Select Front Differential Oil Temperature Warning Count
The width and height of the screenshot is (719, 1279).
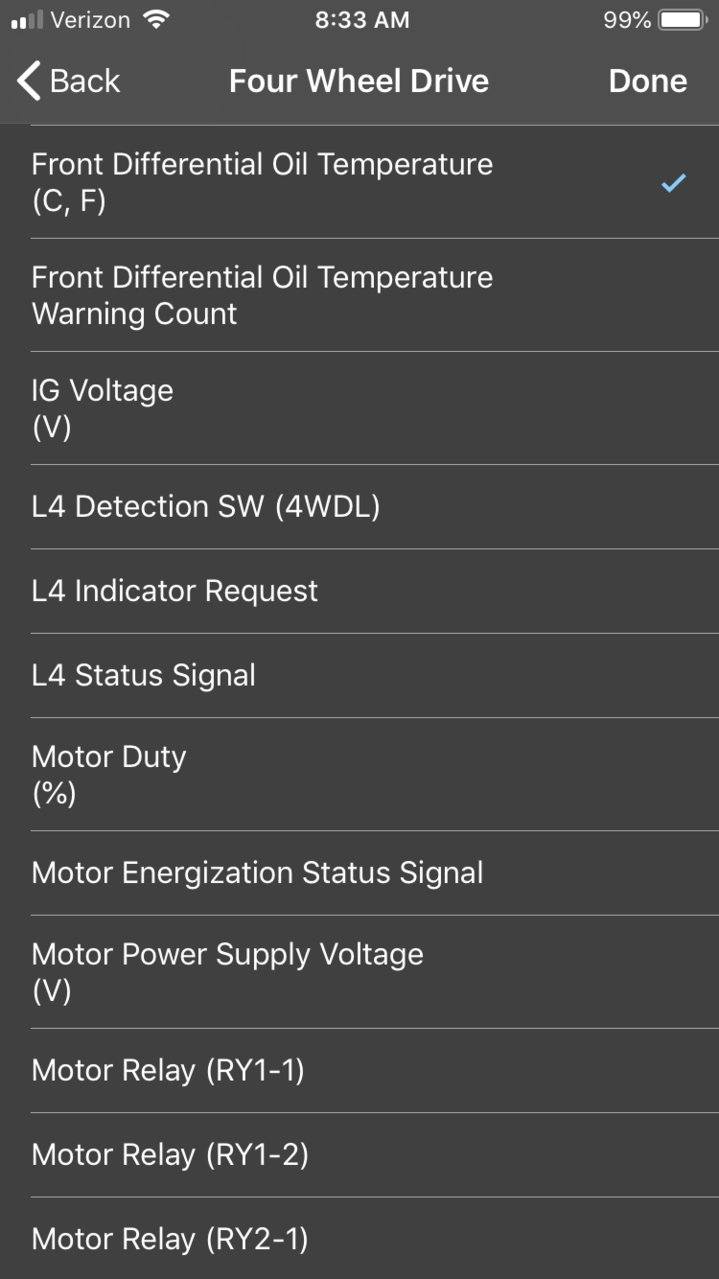[359, 295]
